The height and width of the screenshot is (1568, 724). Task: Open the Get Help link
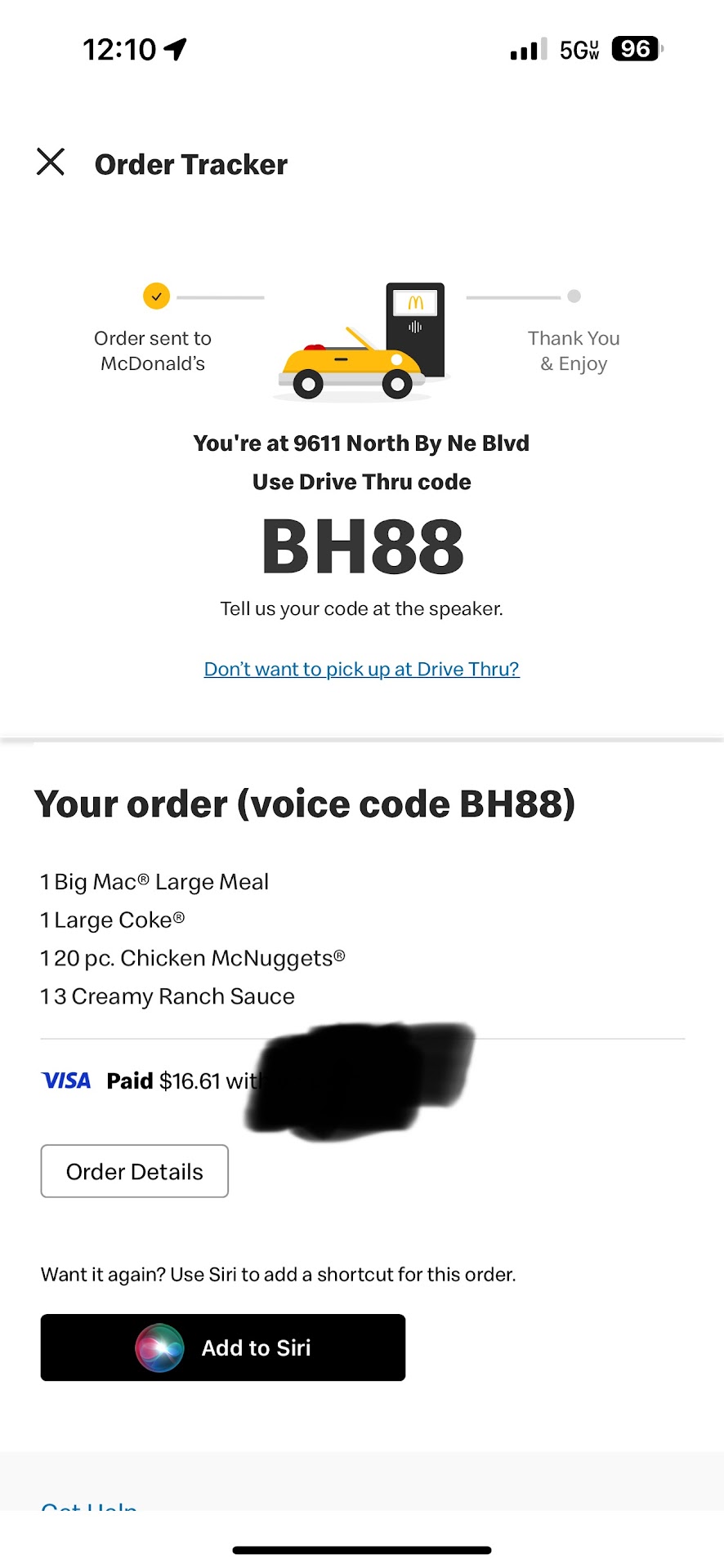(x=89, y=1504)
